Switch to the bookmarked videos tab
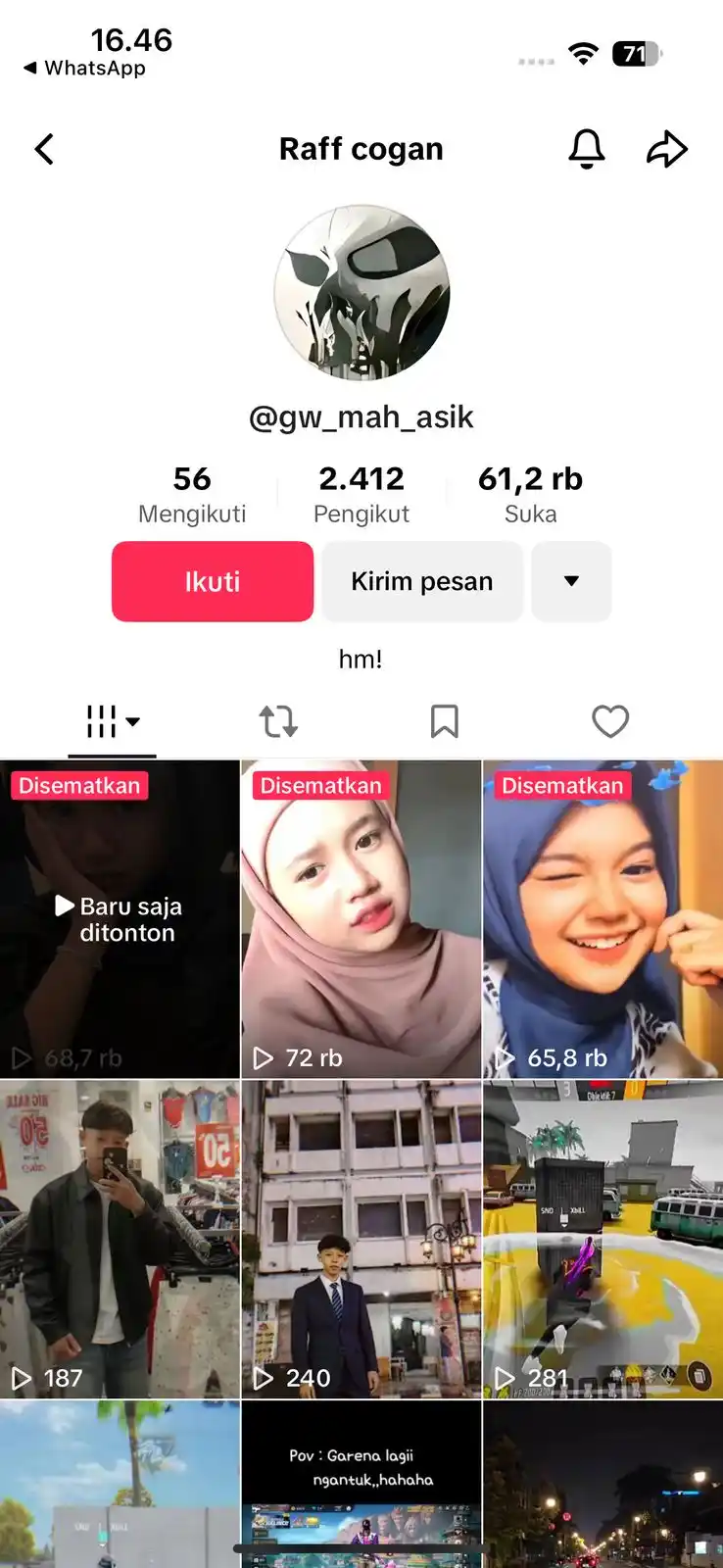723x1568 pixels. (x=444, y=721)
